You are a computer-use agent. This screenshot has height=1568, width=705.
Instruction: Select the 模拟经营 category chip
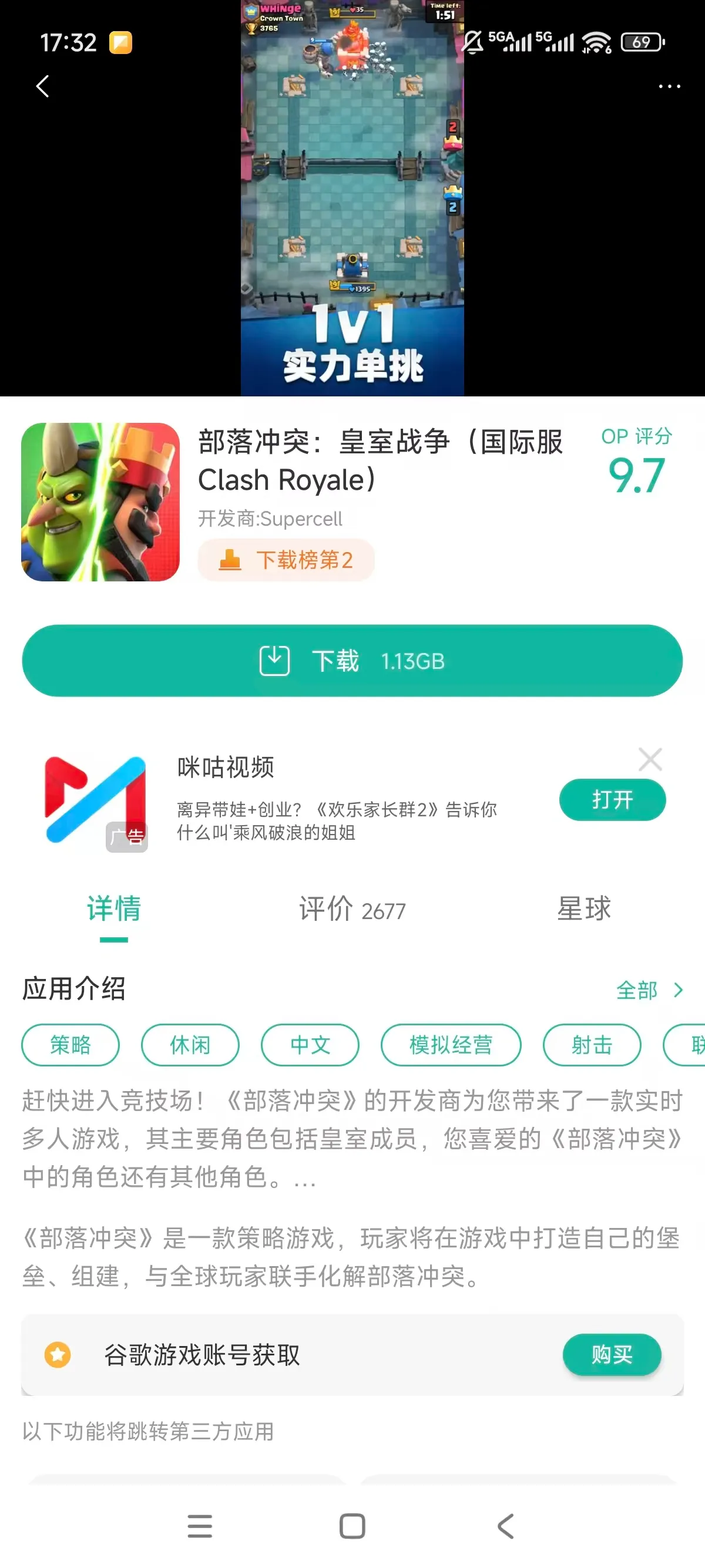click(451, 1045)
